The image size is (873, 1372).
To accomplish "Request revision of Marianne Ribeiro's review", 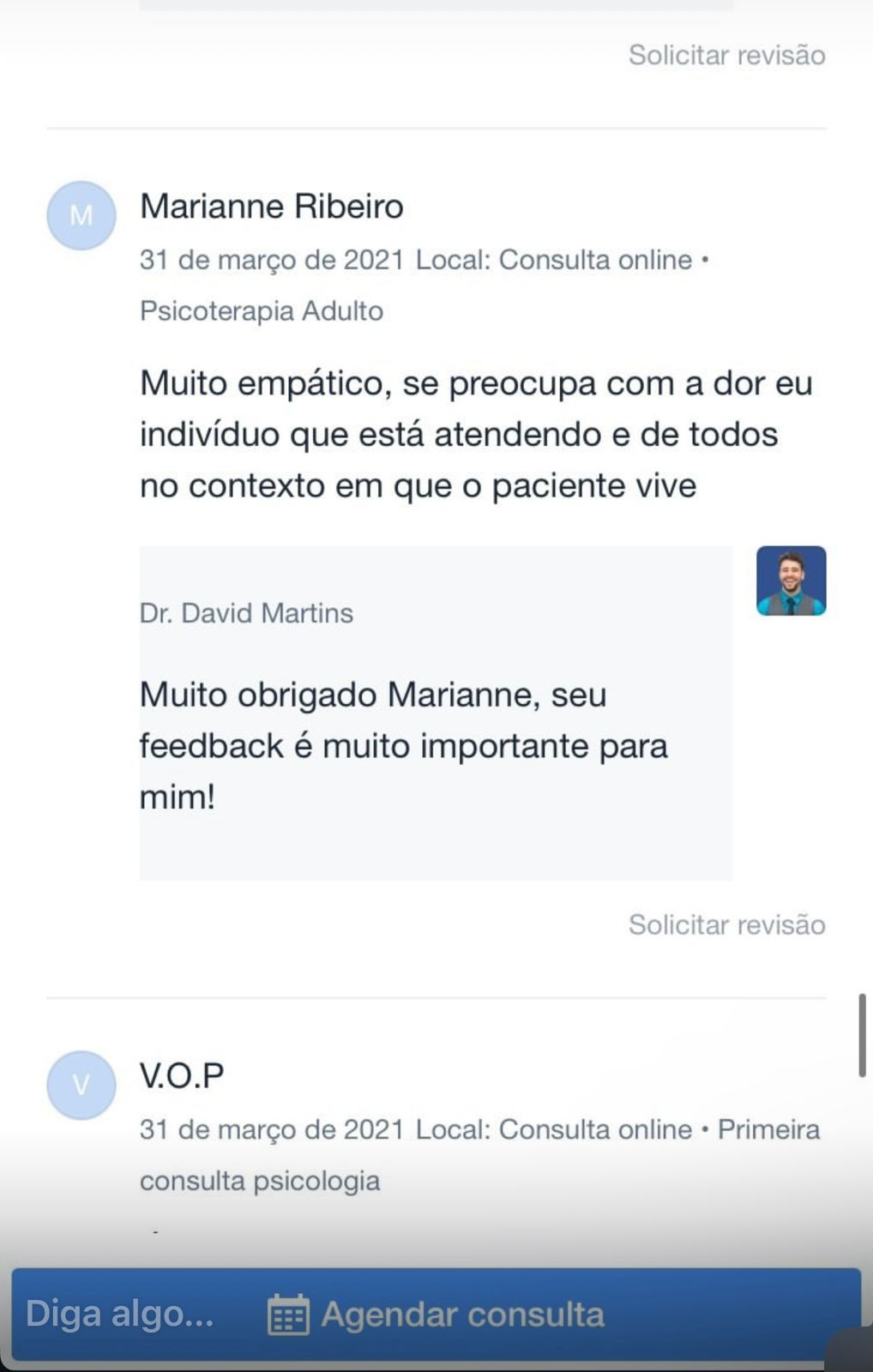I will click(x=726, y=924).
